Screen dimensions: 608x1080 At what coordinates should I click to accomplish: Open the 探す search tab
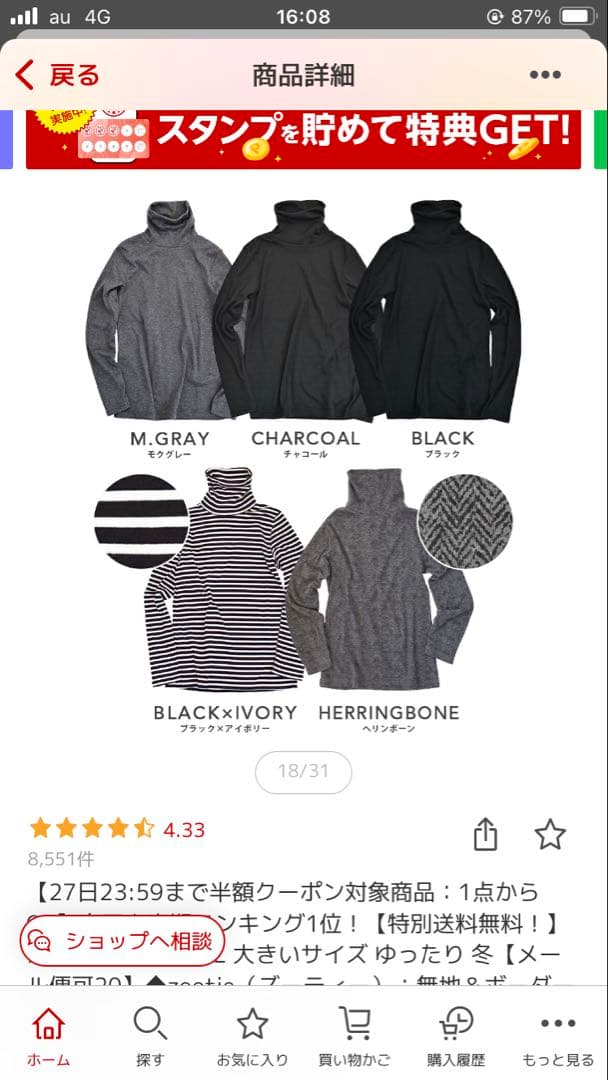[x=150, y=1035]
